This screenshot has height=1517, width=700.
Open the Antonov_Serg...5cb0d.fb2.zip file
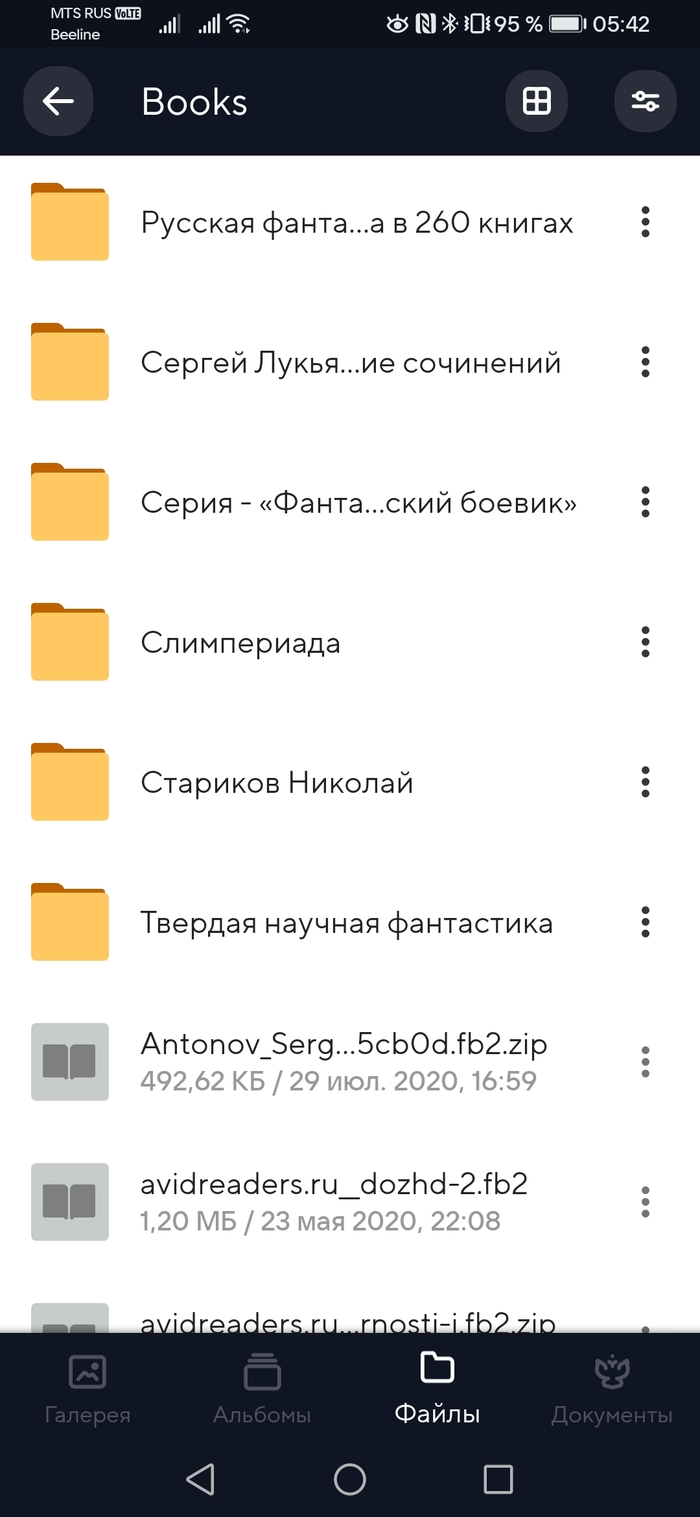(x=344, y=1062)
